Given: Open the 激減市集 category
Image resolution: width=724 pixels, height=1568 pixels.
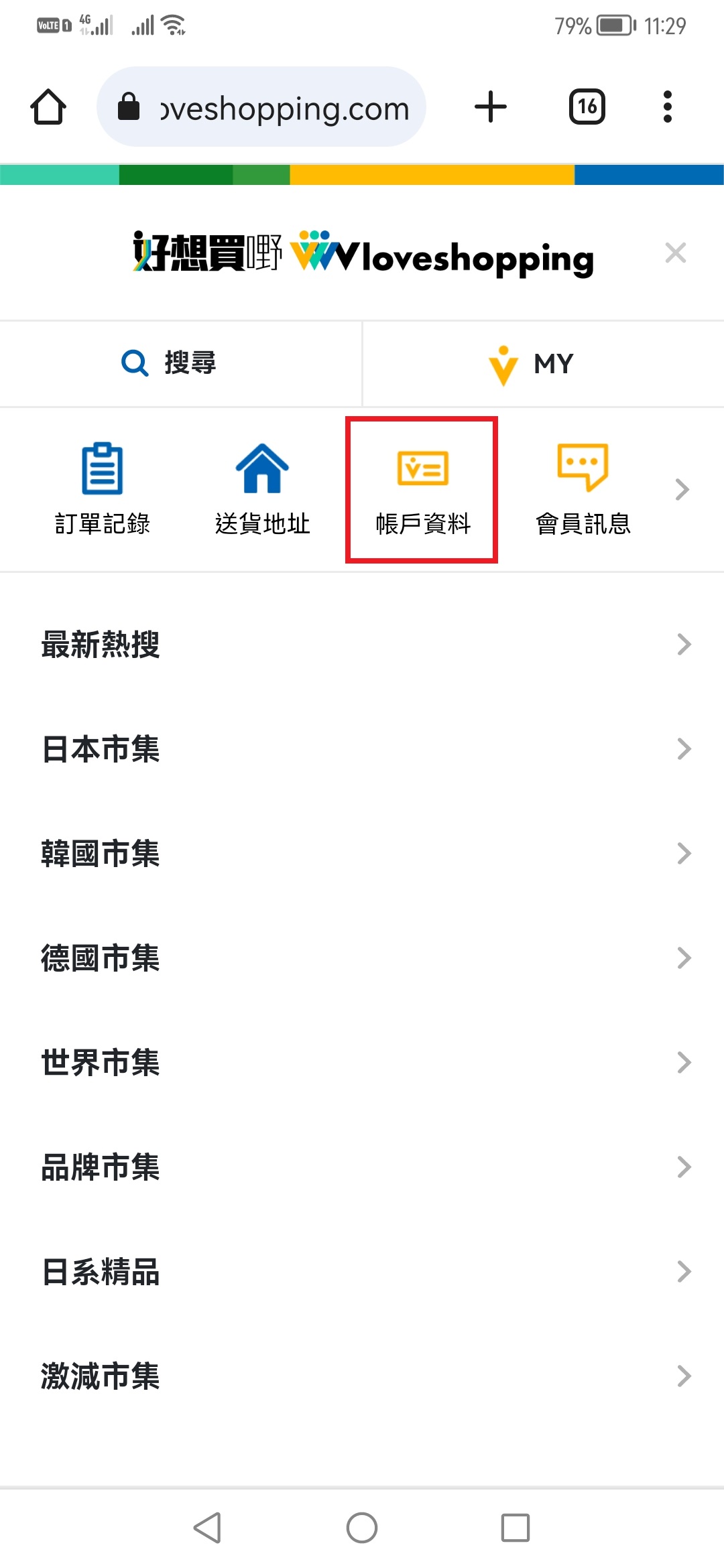Looking at the screenshot, I should click(x=362, y=1376).
